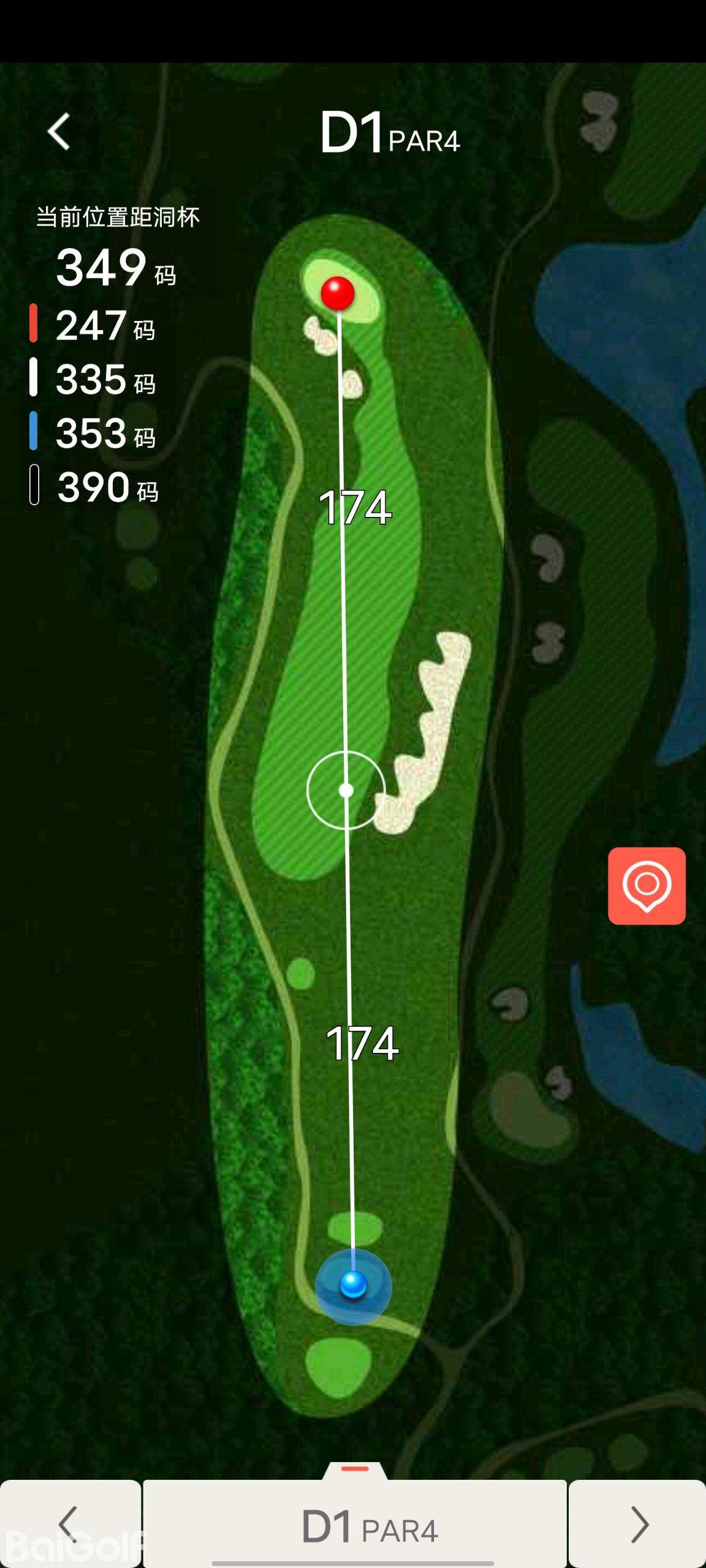The image size is (706, 1568).
Task: Go to the next hole
Action: (638, 1524)
